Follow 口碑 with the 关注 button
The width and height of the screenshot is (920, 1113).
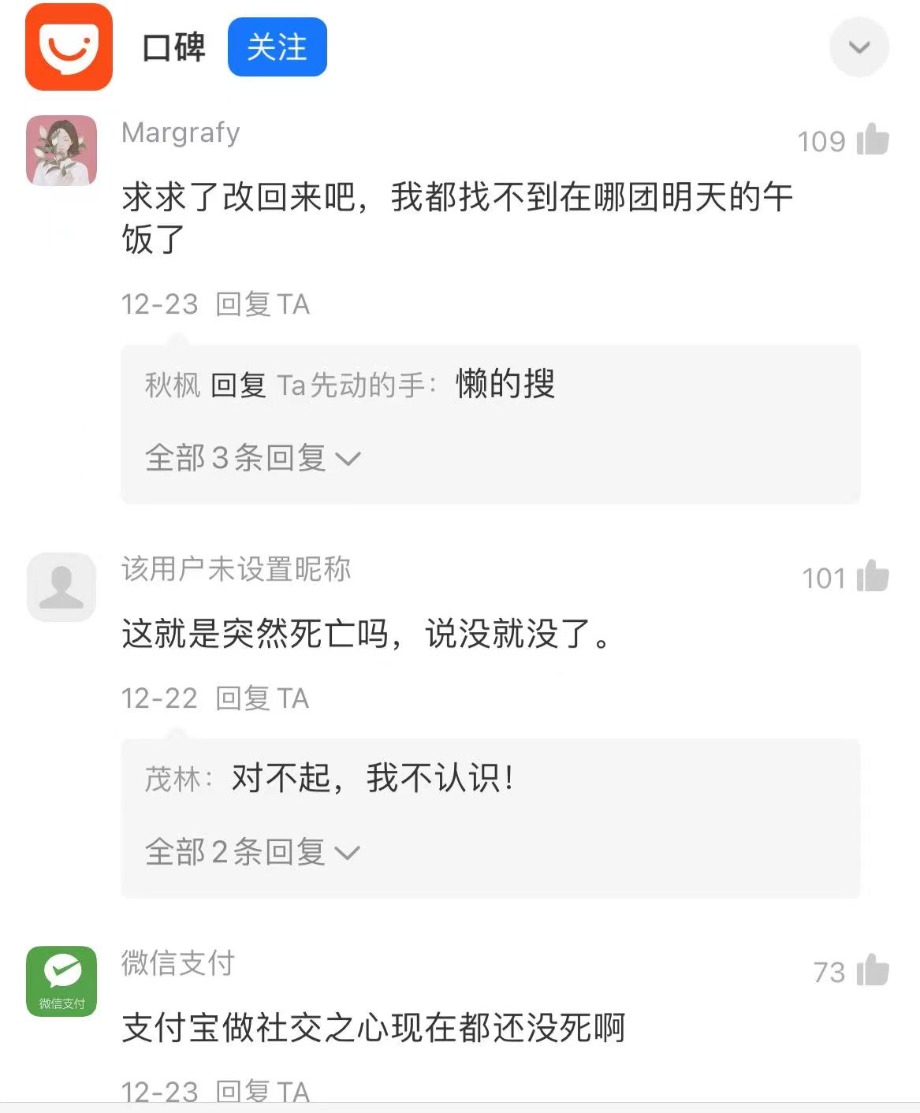point(277,47)
